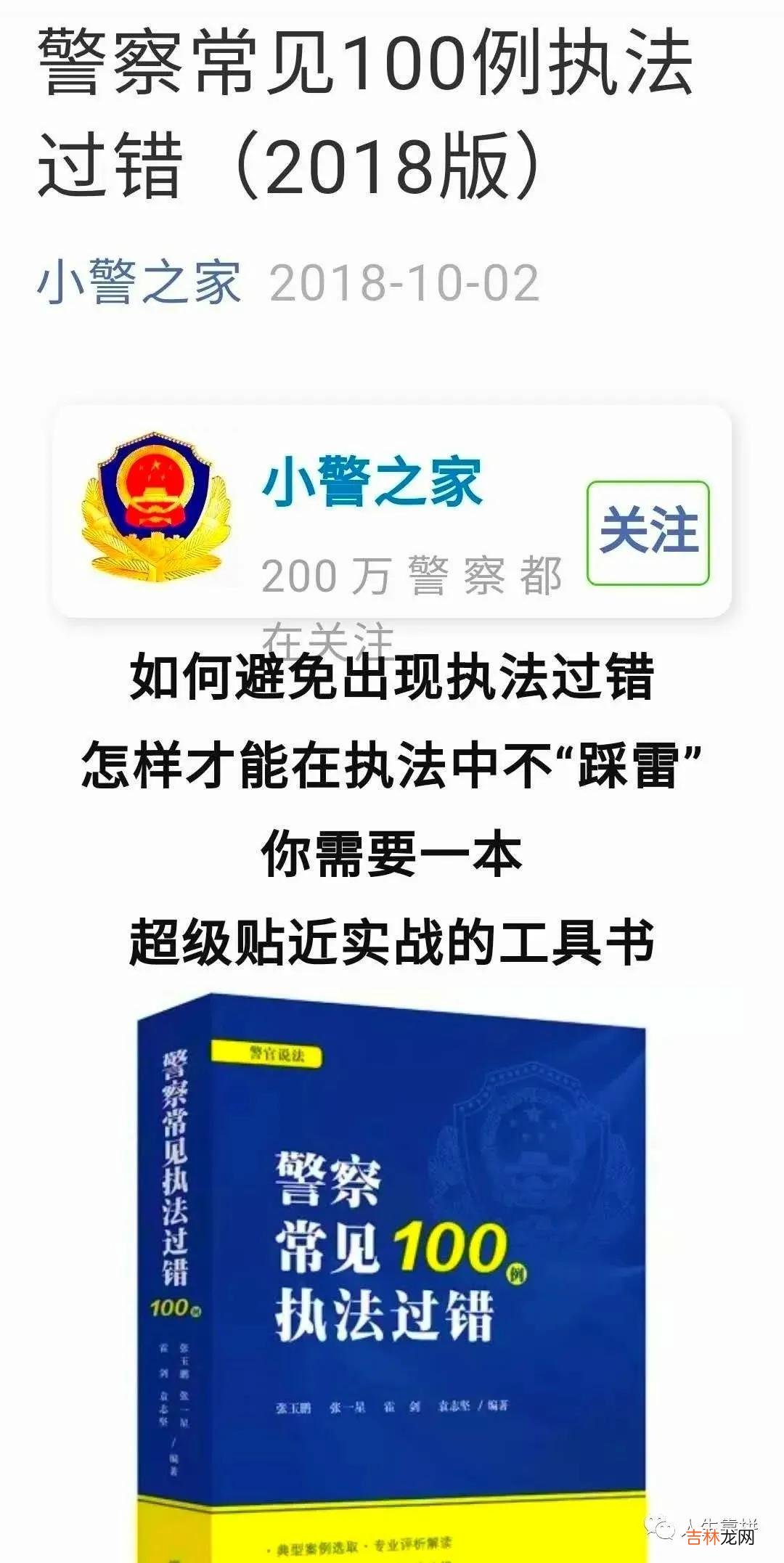Open the 小警之家 account card
This screenshot has width=784, height=1563.
coord(371,483)
